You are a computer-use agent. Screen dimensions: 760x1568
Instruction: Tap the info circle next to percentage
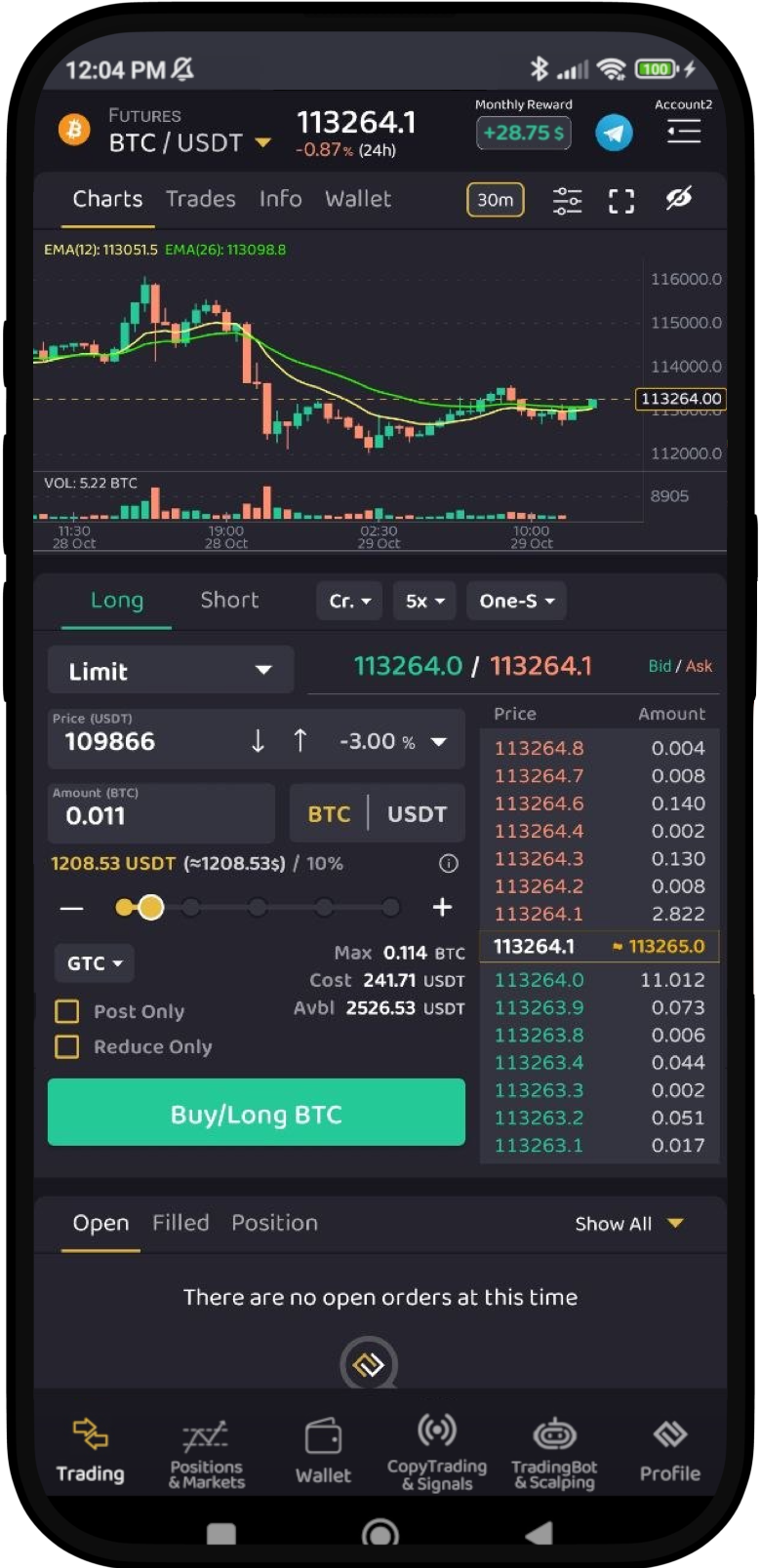click(x=448, y=863)
